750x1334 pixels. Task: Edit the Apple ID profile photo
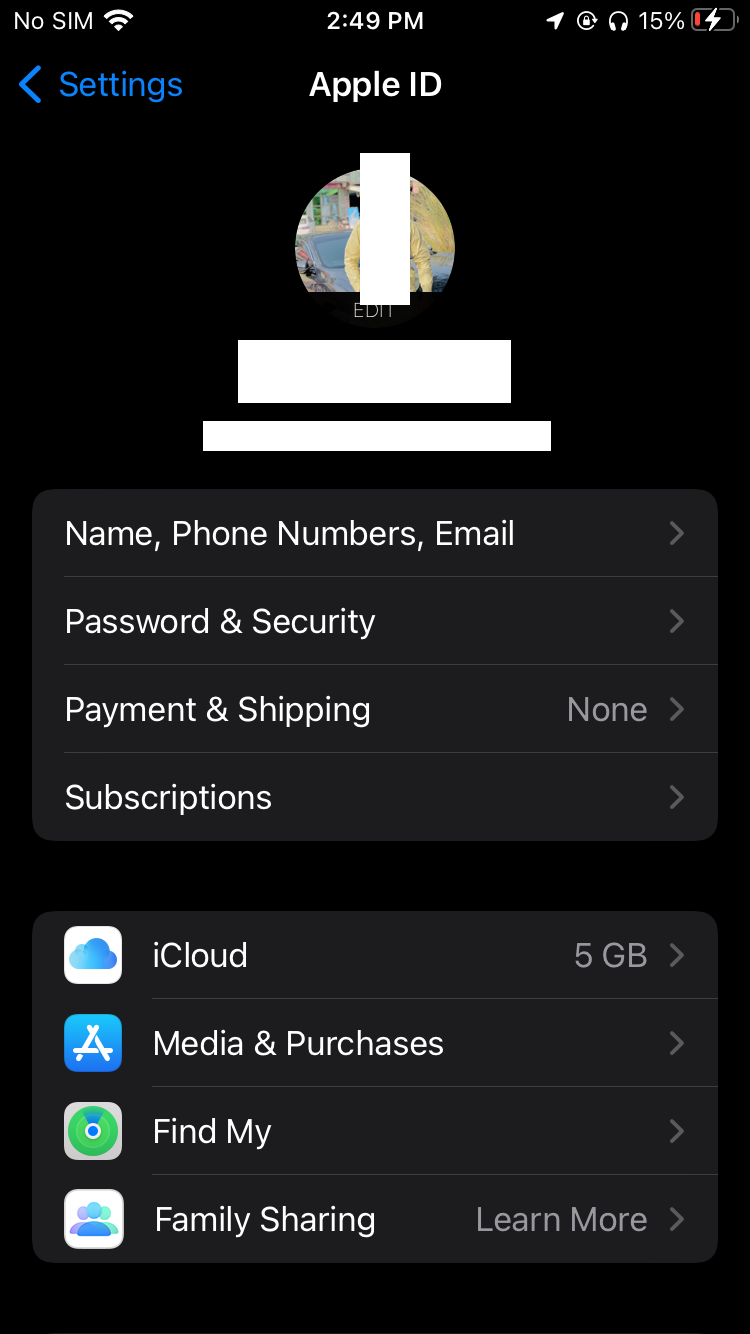click(374, 250)
